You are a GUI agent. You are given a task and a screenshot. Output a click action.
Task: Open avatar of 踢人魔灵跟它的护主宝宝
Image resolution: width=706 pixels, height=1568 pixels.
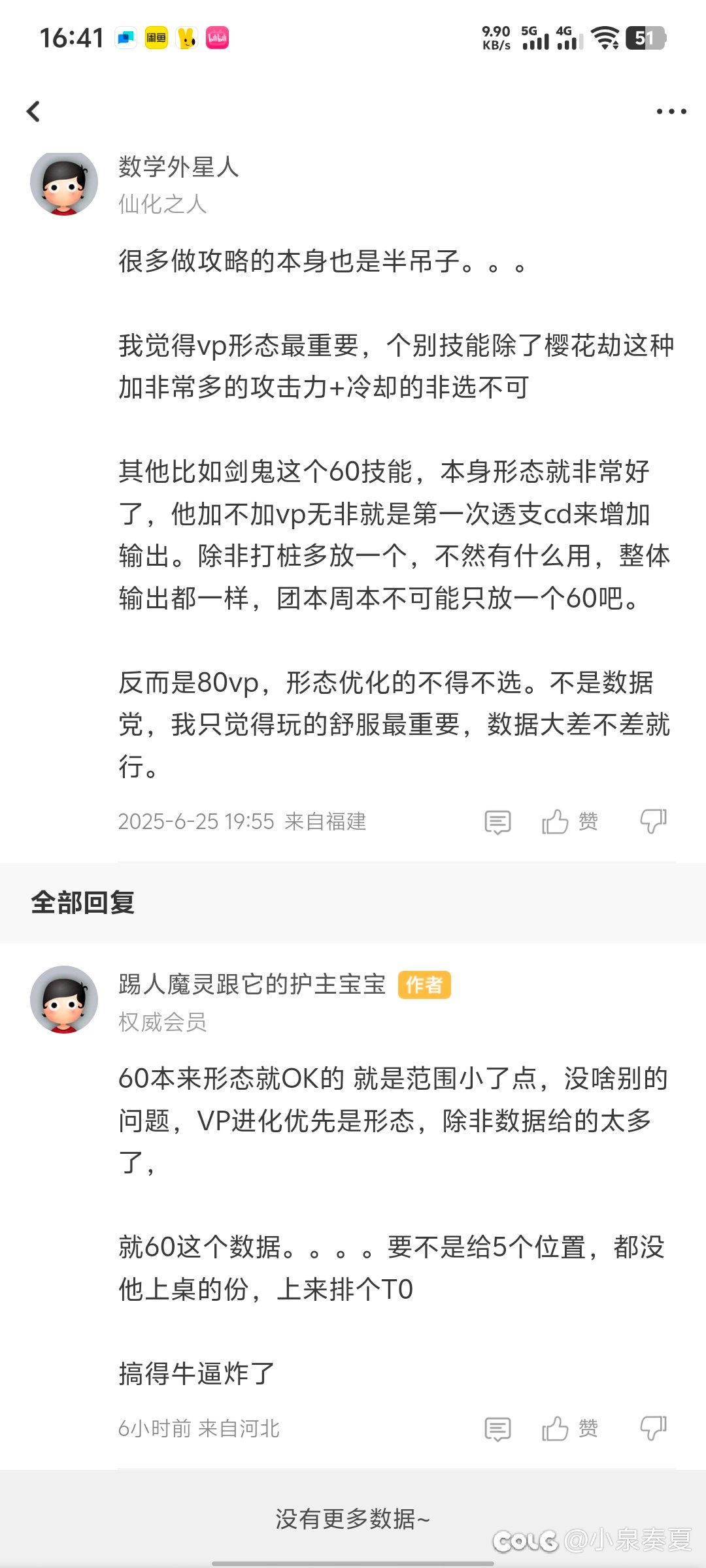[64, 1000]
